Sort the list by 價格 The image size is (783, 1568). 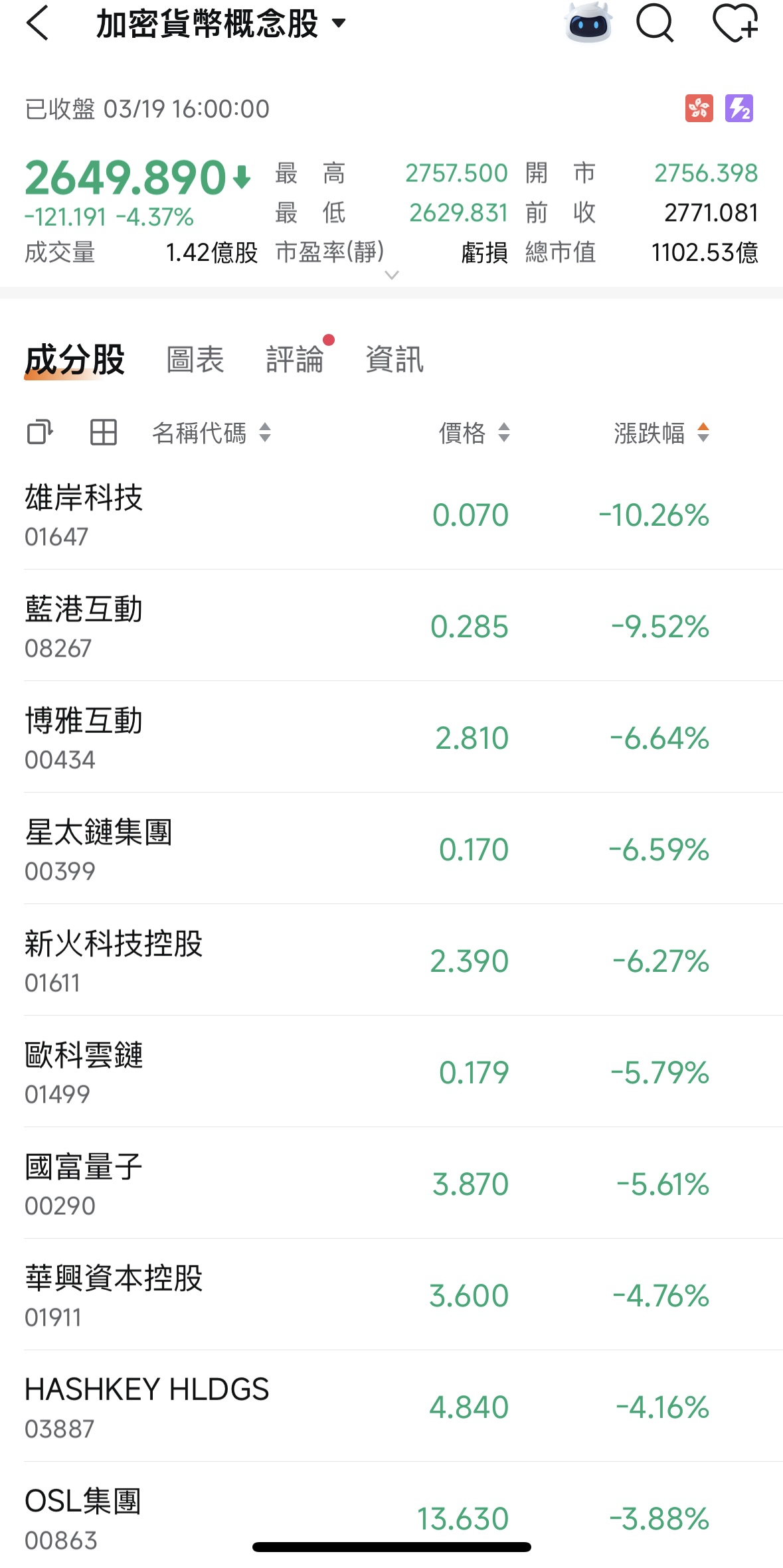474,433
